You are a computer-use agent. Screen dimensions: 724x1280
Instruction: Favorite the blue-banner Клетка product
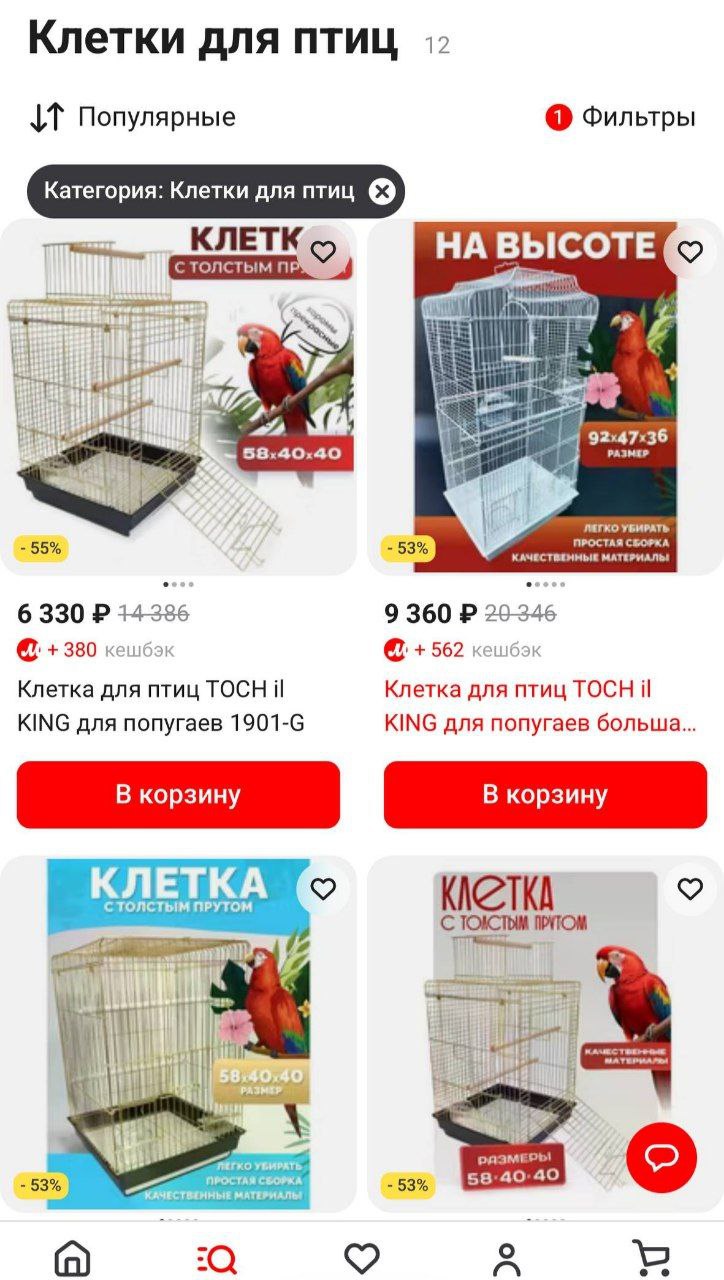click(x=323, y=888)
